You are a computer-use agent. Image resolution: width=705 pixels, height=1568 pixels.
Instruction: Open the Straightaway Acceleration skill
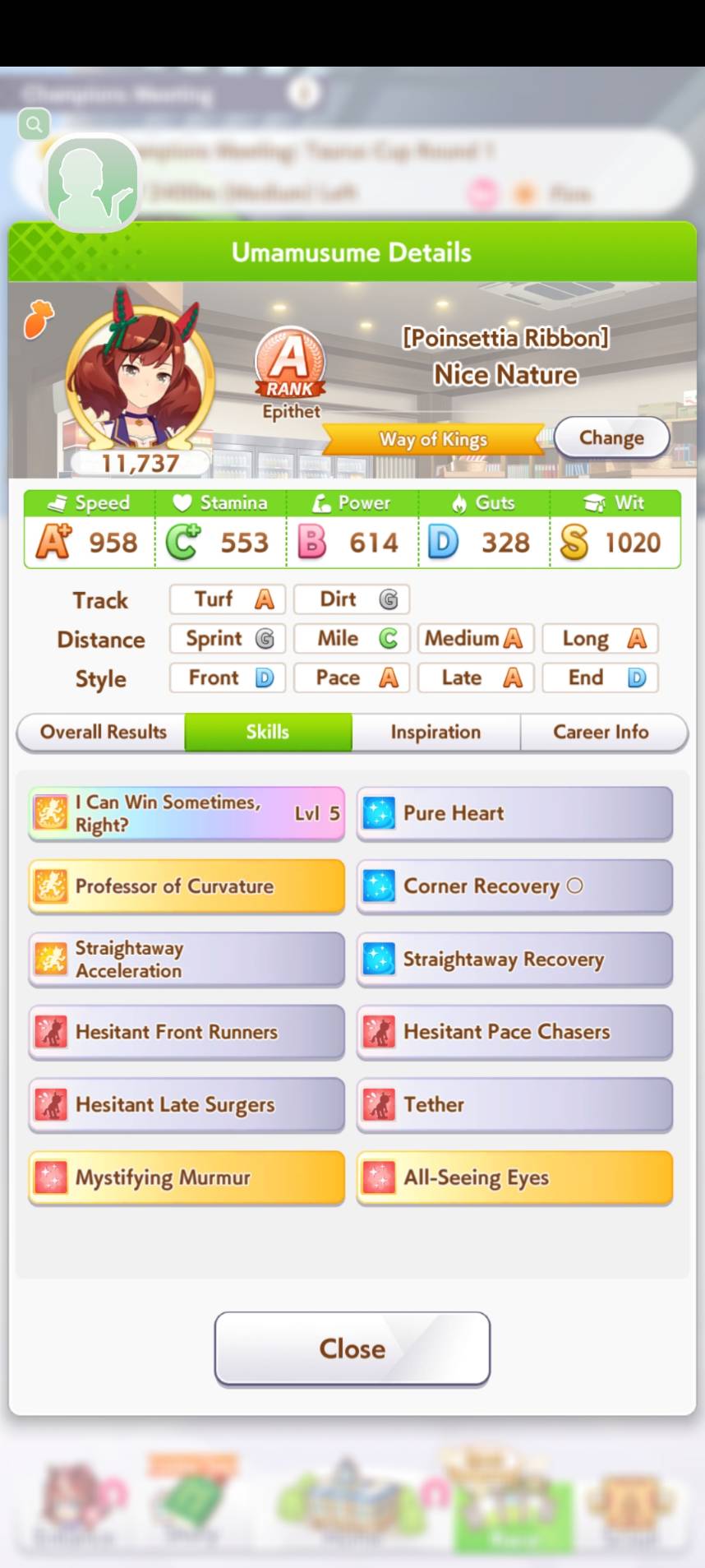click(x=187, y=959)
